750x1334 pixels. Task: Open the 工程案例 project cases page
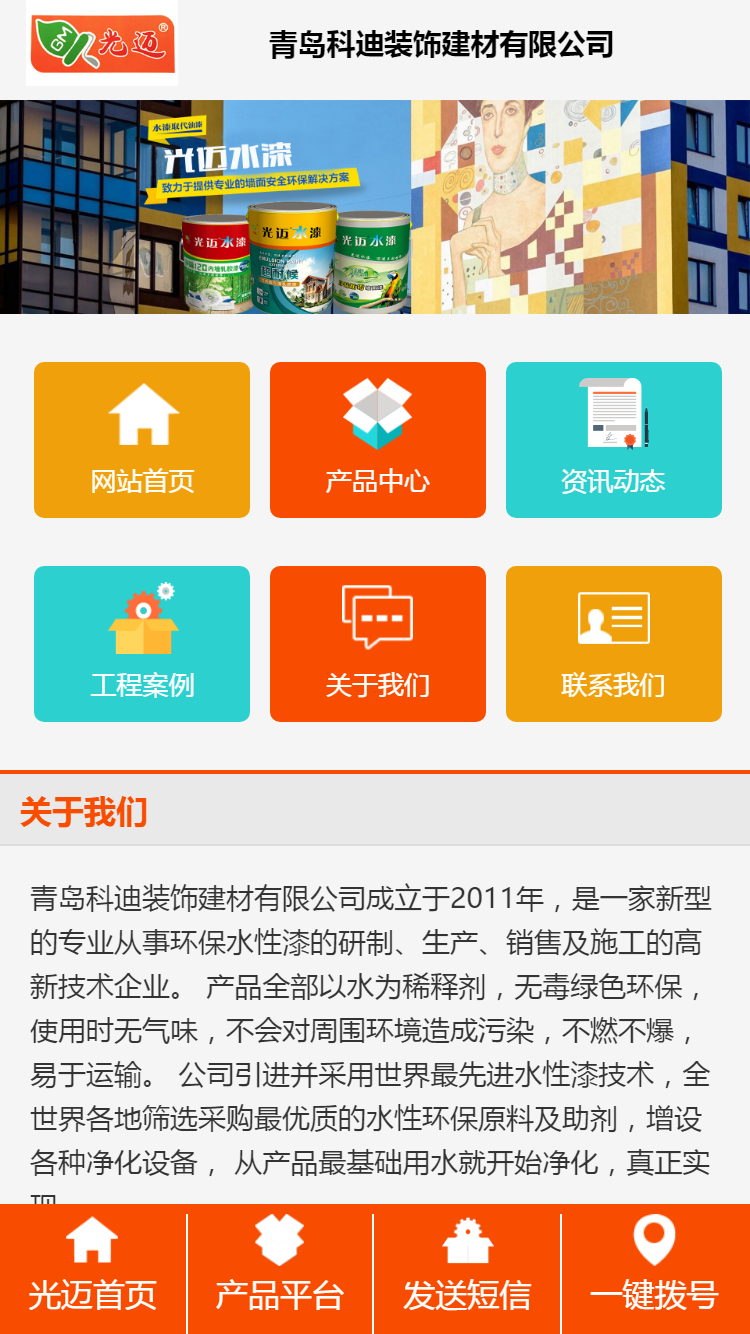(141, 643)
